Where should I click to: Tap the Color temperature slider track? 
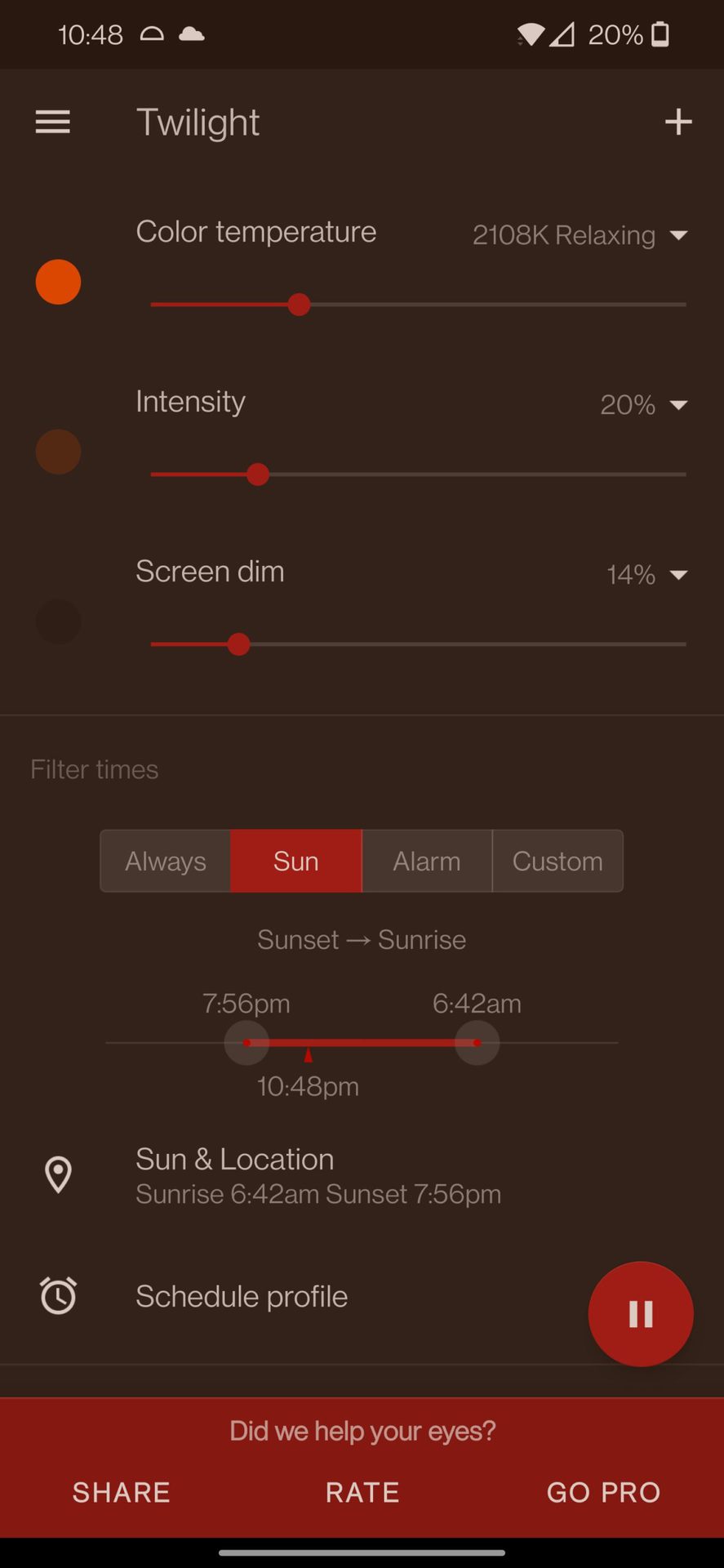pos(490,305)
